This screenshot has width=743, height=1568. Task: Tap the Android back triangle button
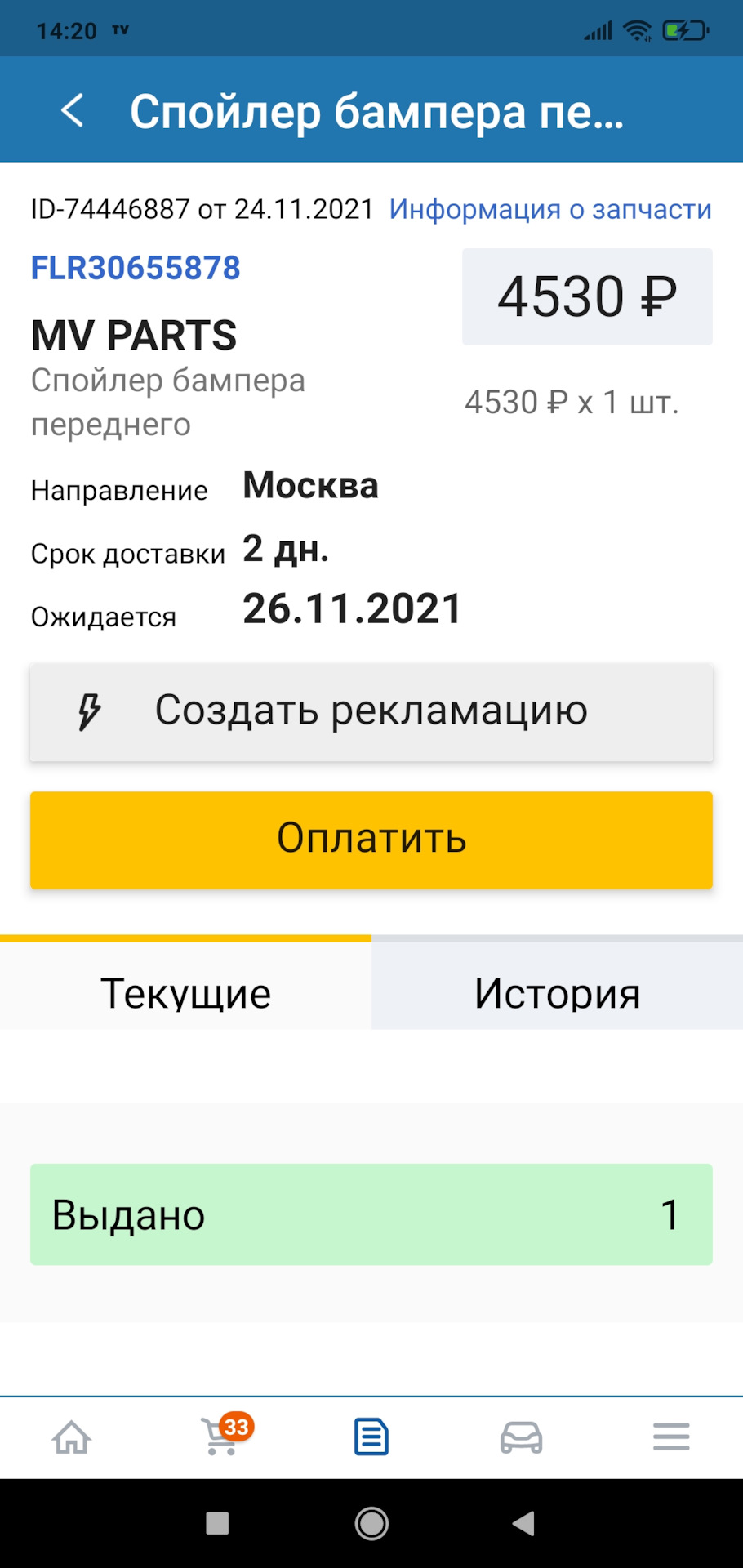tap(525, 1524)
